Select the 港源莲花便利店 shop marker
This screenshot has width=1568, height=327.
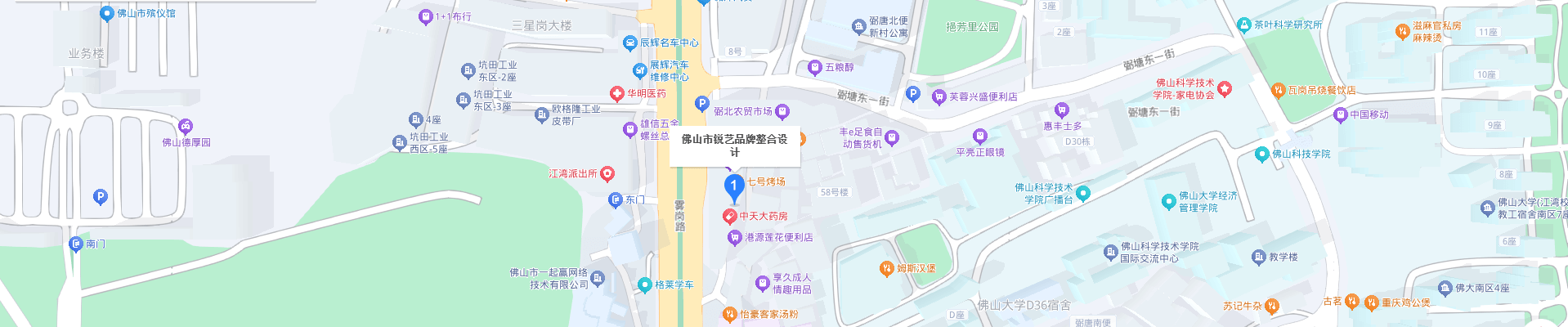pyautogui.click(x=734, y=238)
